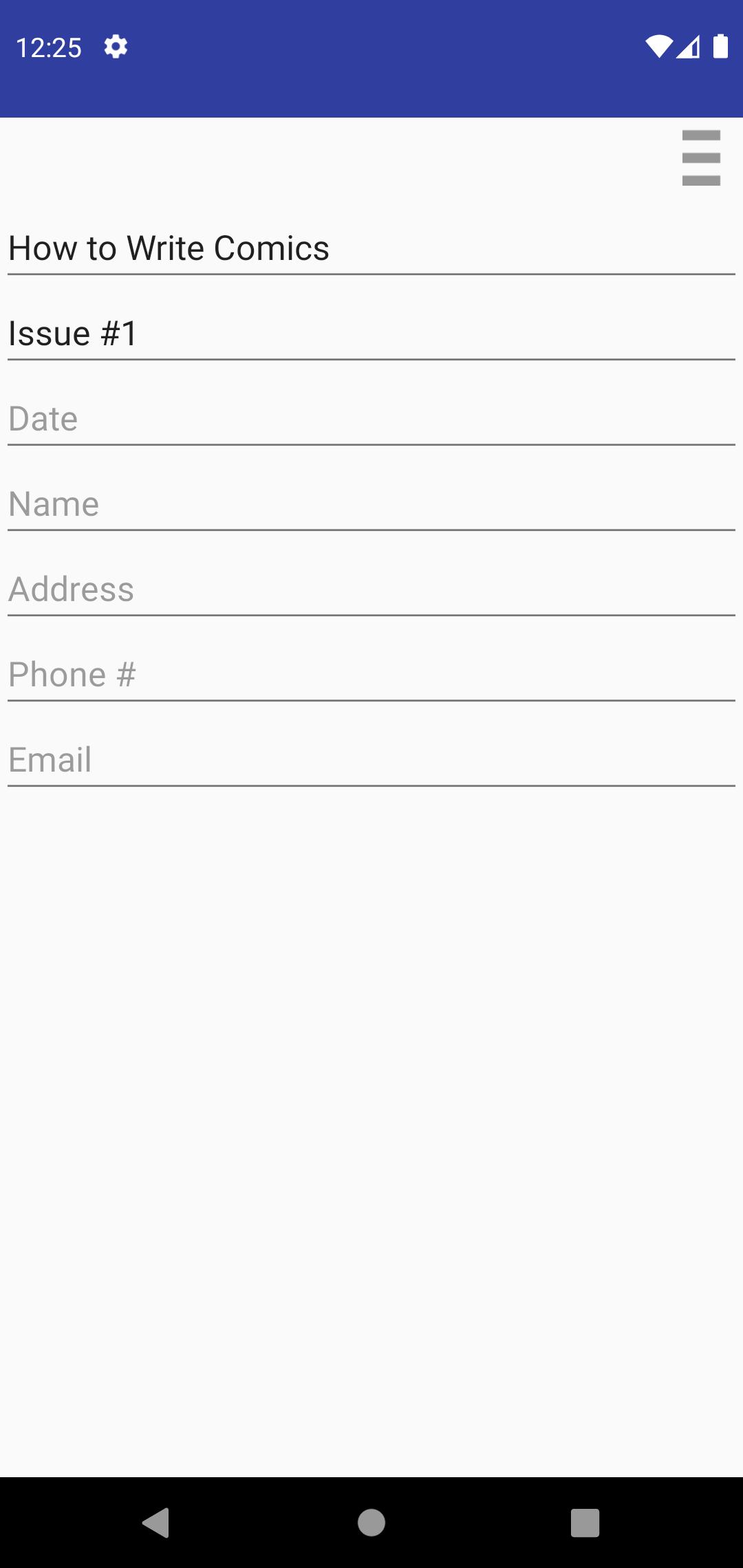Open the hamburger menu
743x1568 pixels.
click(x=700, y=158)
